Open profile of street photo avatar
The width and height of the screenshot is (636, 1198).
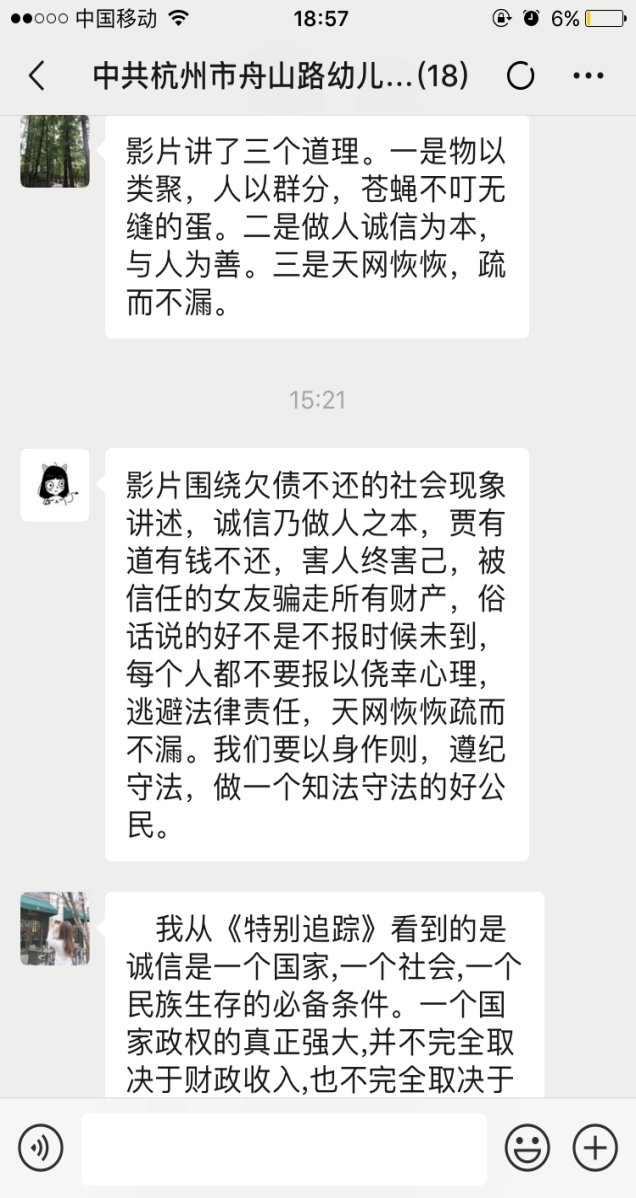(55, 928)
